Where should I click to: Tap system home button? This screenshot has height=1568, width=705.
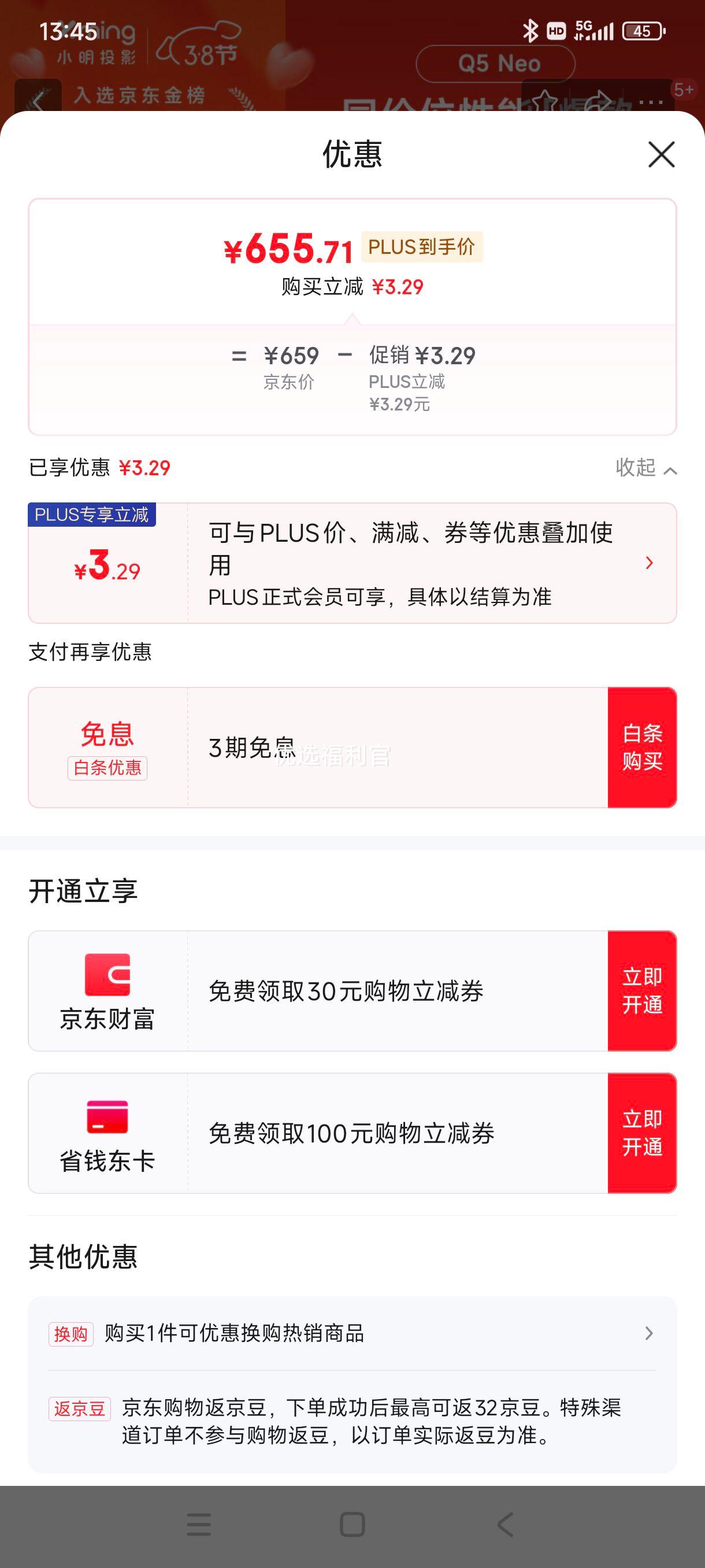click(x=352, y=1525)
